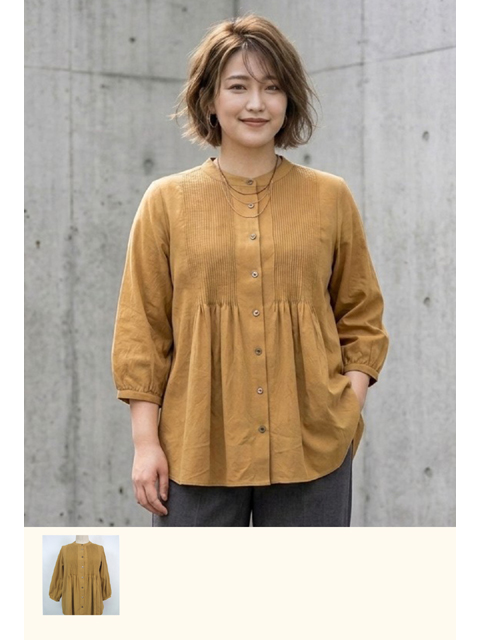Select the mustard blouse thumbnail on mannequin
The height and width of the screenshot is (640, 480).
[x=81, y=575]
